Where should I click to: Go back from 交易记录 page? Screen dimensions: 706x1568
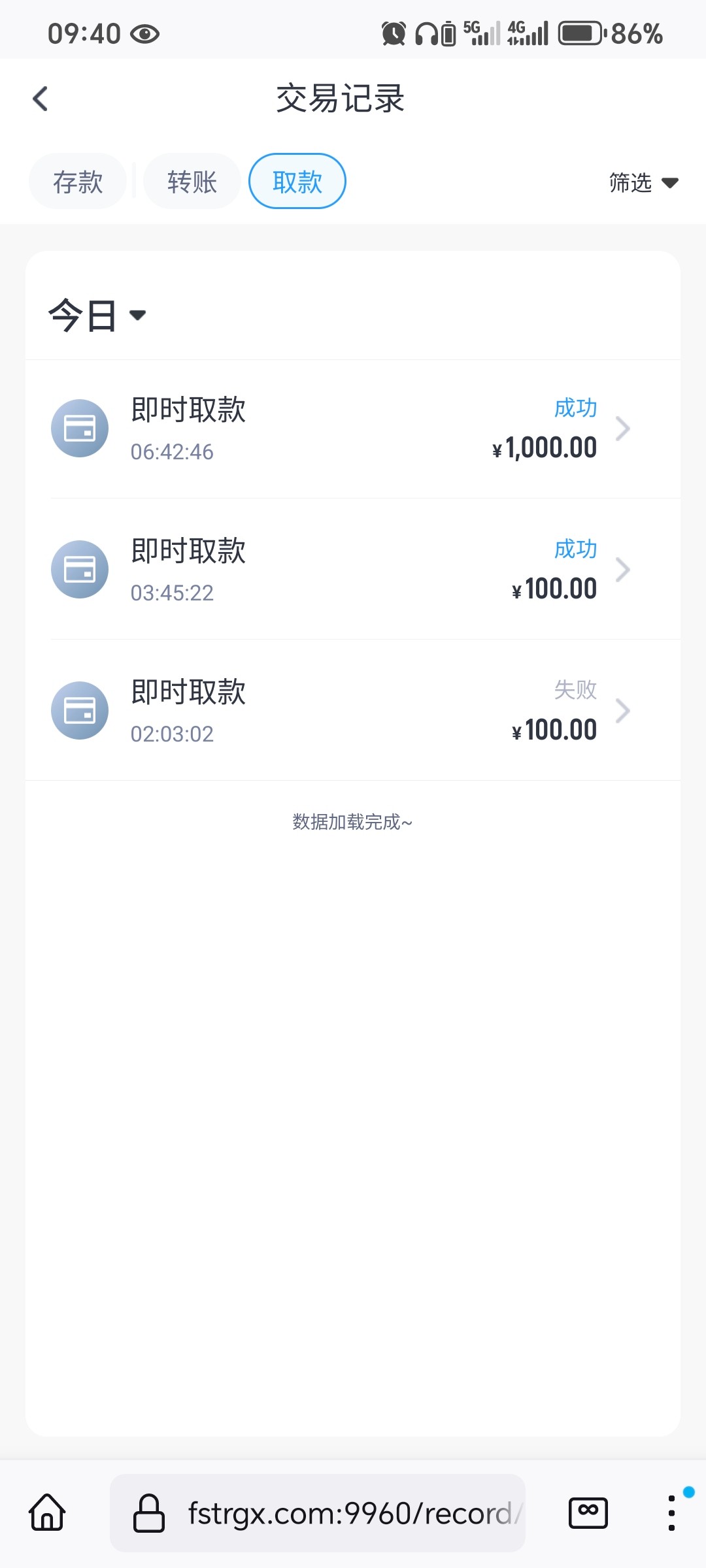(41, 99)
